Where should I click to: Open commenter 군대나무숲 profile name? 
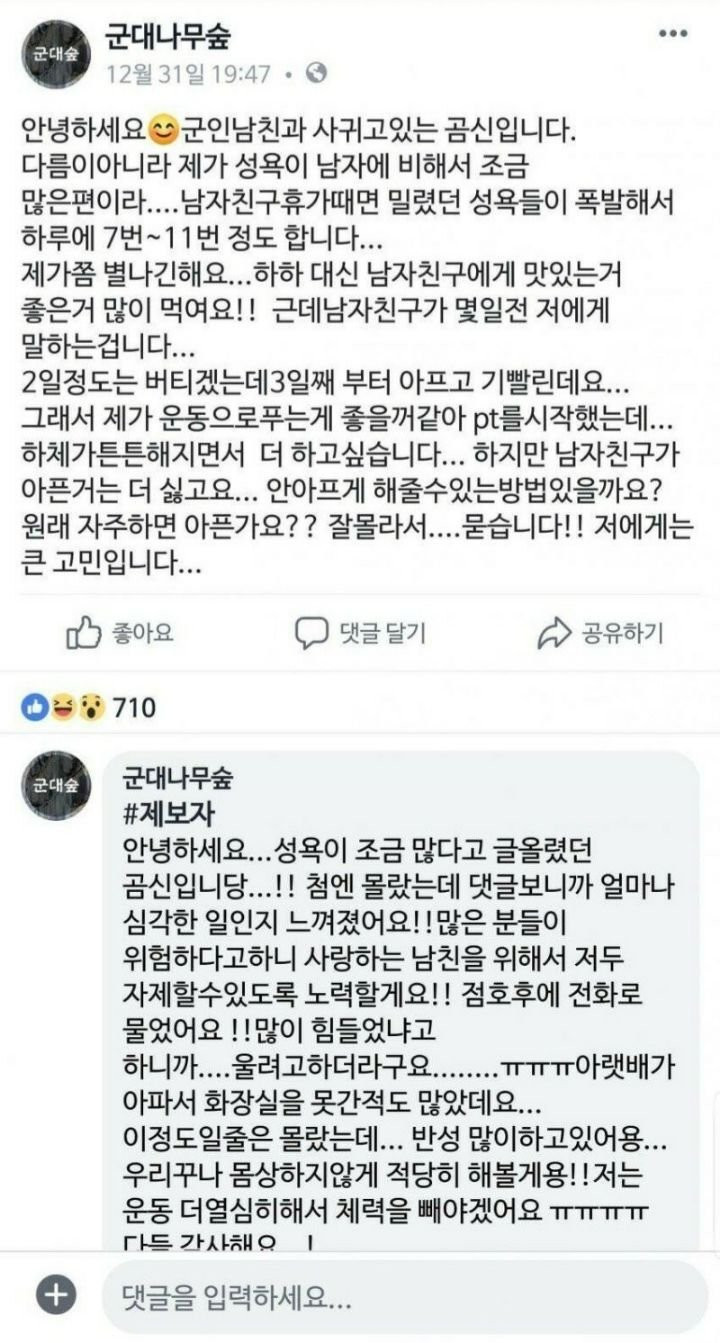coord(176,778)
